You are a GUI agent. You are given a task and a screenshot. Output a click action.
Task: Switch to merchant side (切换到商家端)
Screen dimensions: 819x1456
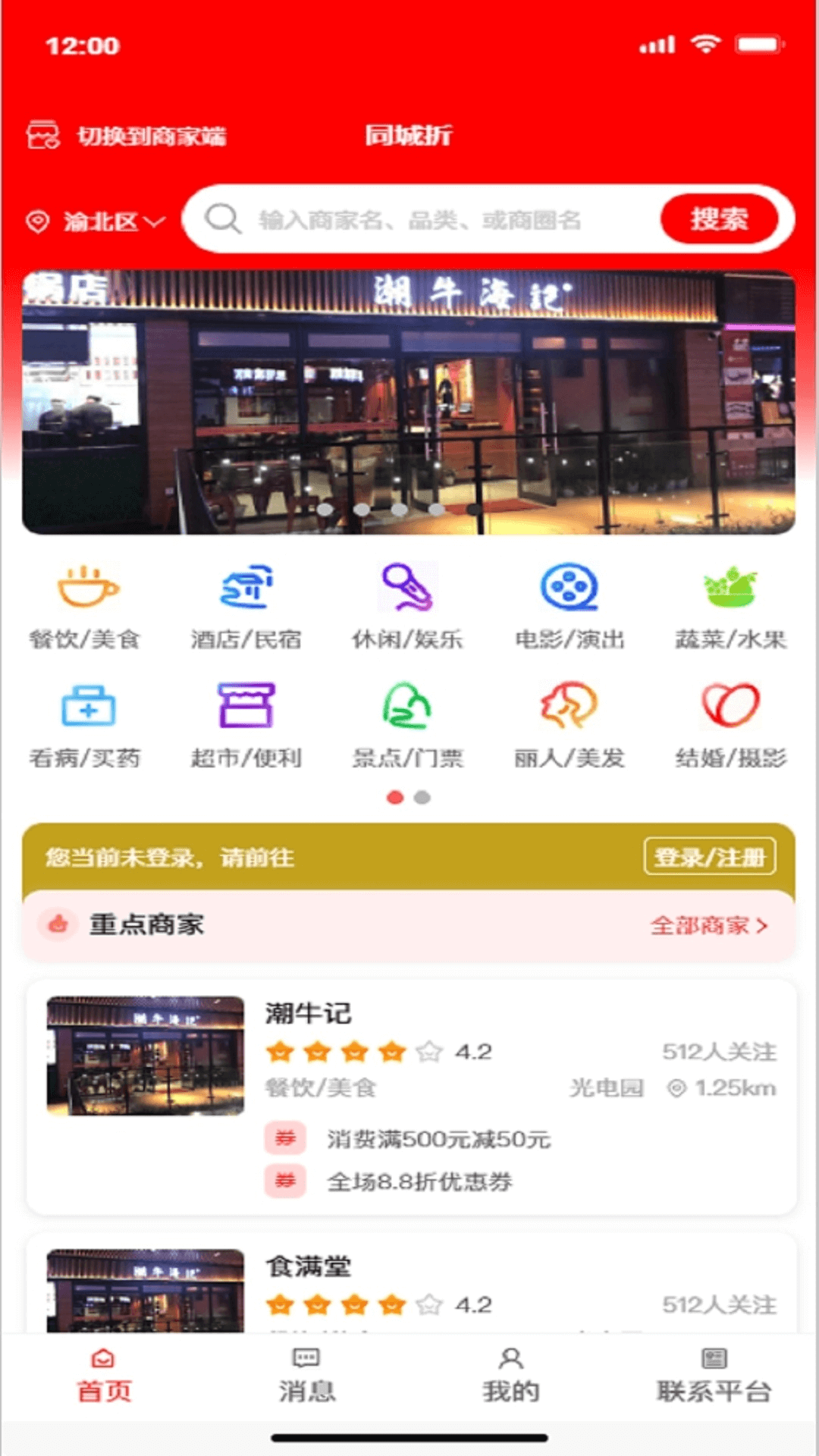(127, 136)
